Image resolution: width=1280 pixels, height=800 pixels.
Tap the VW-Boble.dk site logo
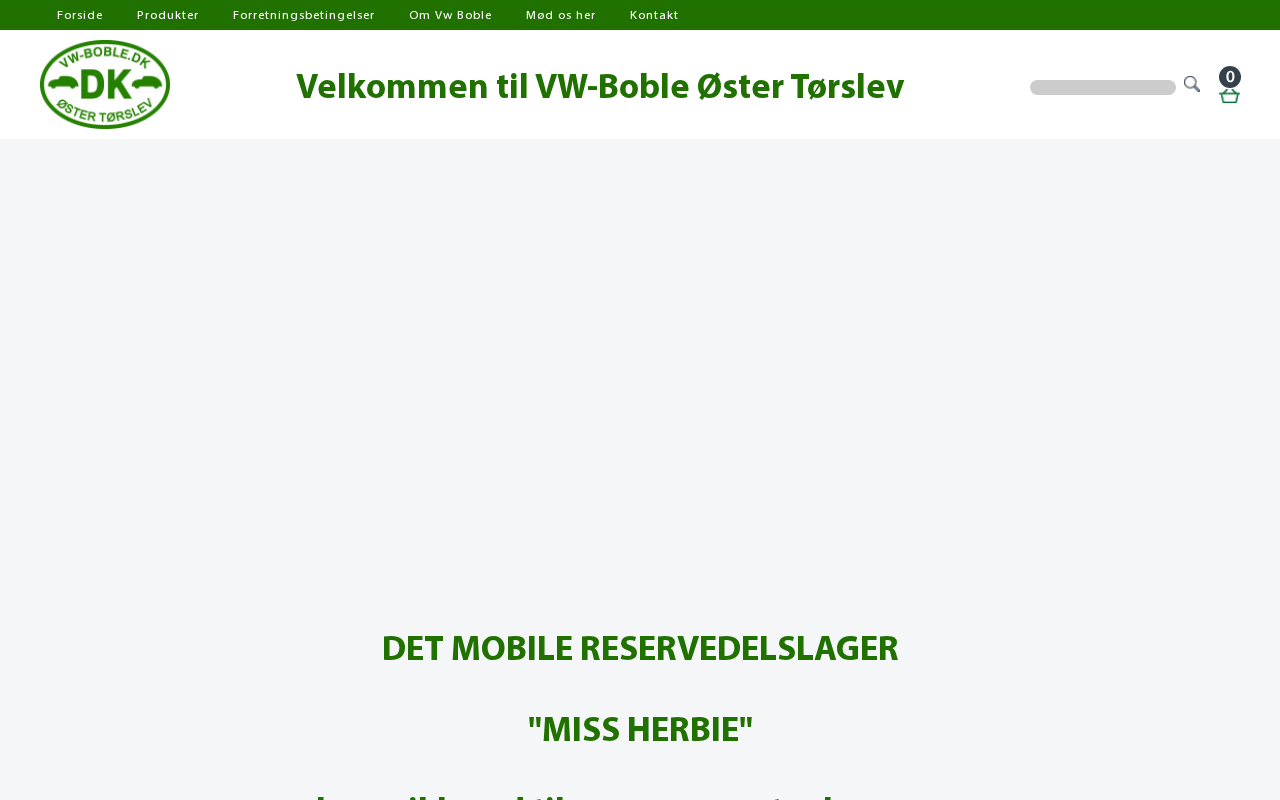[x=105, y=85]
